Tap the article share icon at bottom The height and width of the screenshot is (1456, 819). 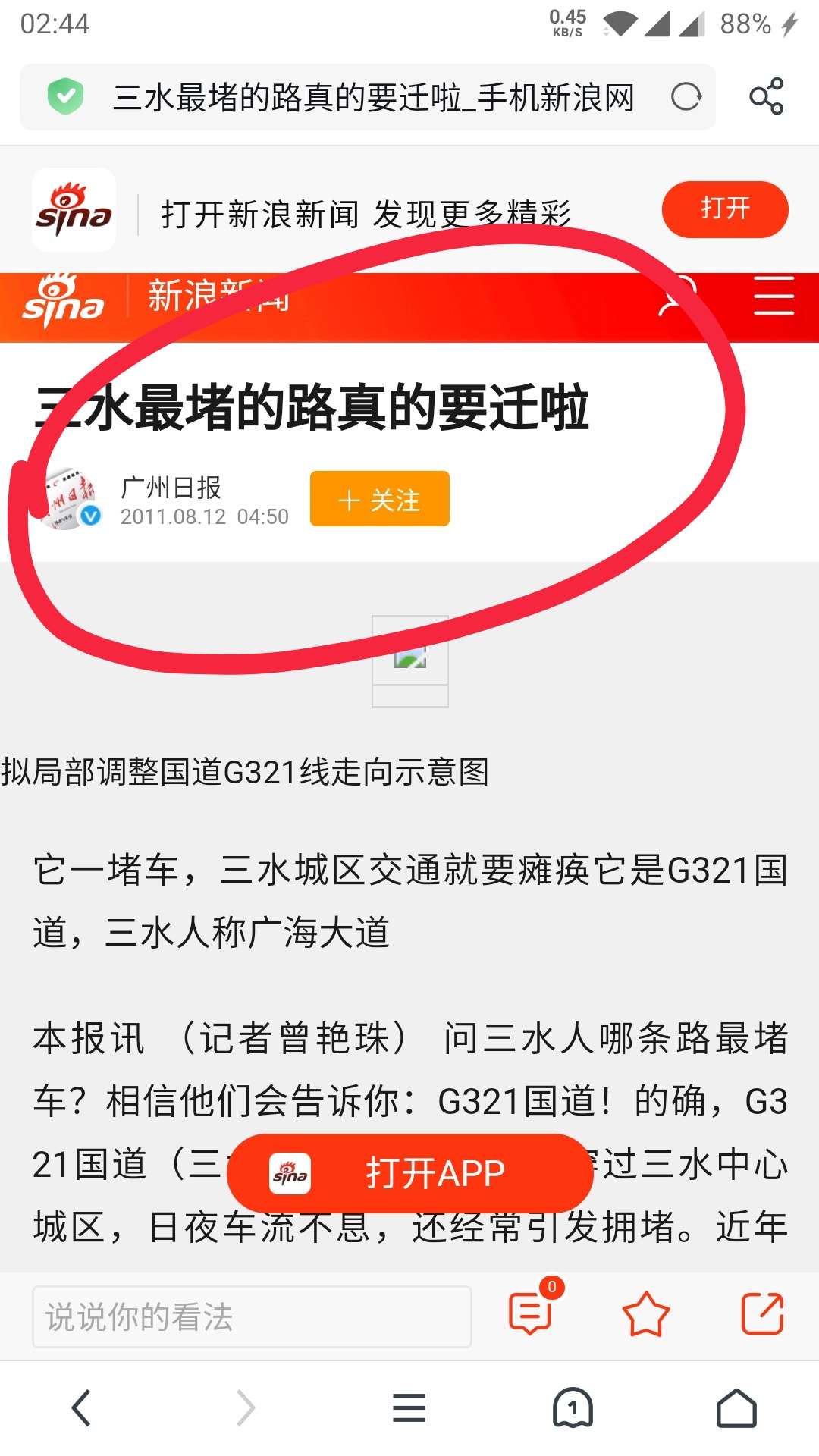pyautogui.click(x=761, y=1313)
